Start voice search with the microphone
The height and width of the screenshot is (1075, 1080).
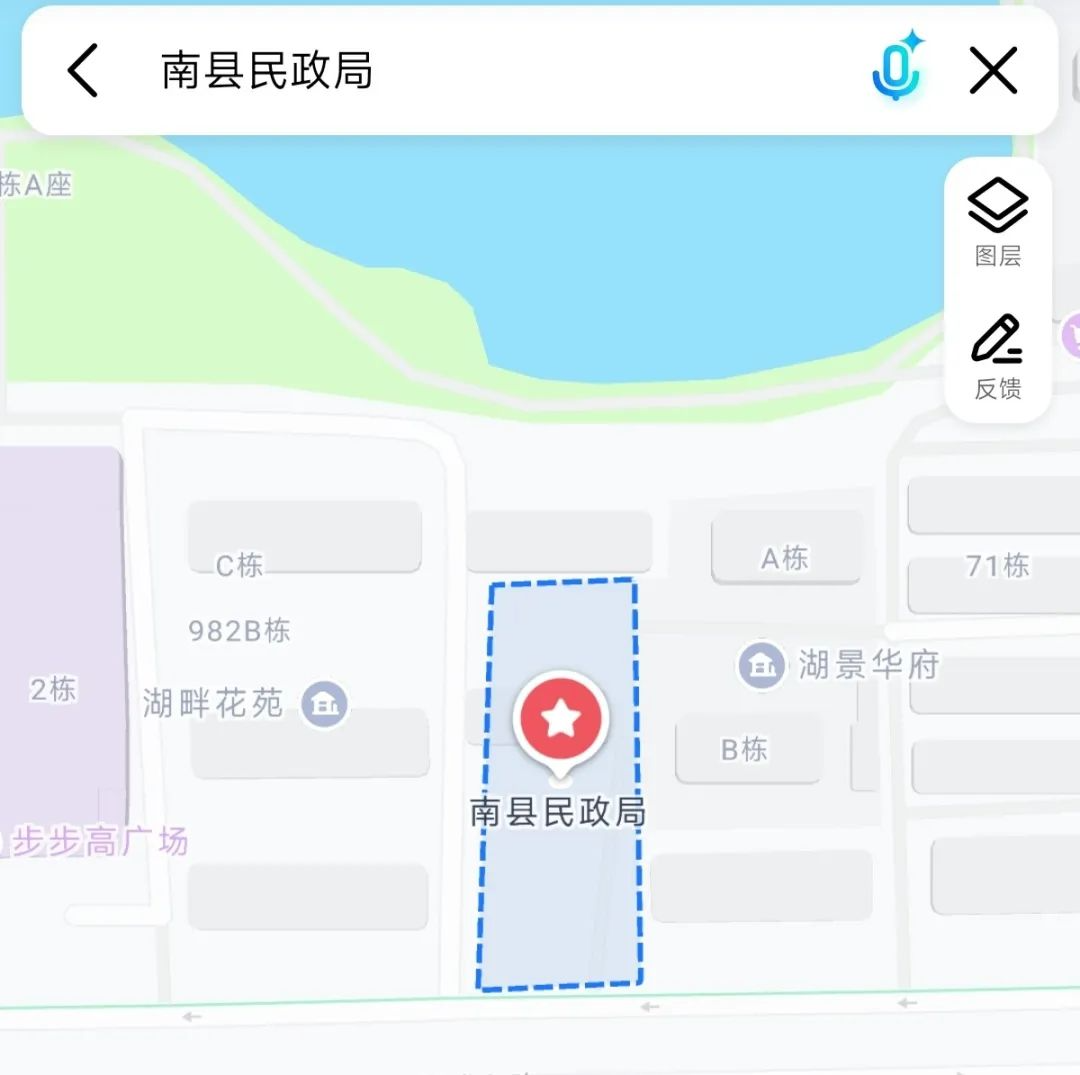click(896, 70)
